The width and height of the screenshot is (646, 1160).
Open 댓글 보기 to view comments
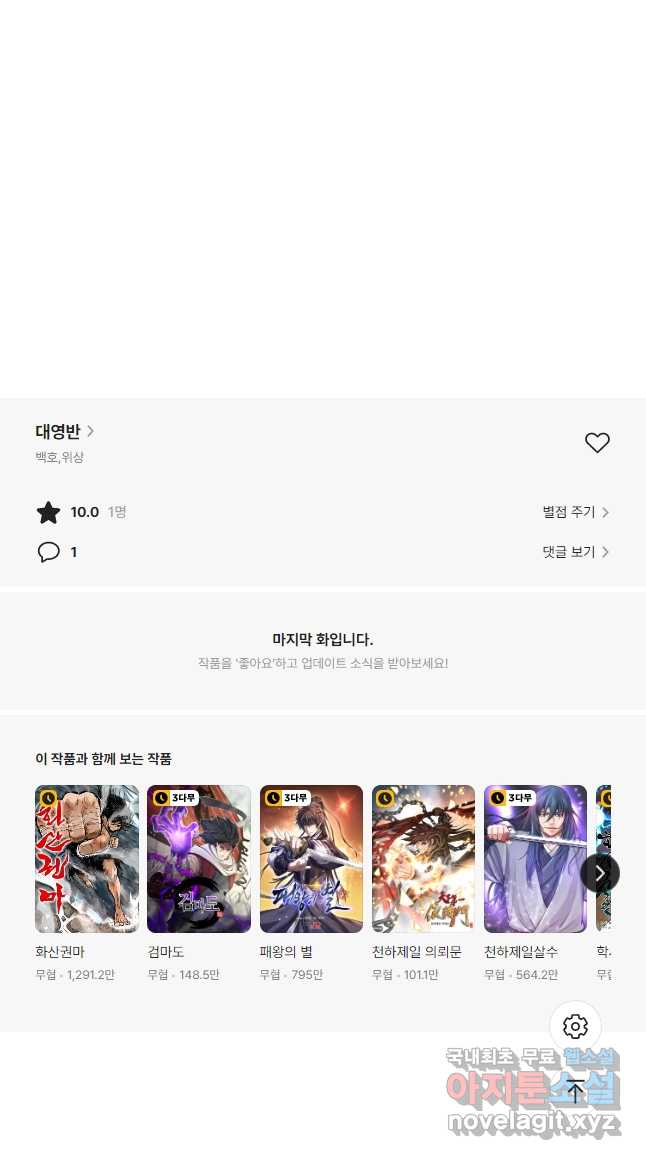576,552
